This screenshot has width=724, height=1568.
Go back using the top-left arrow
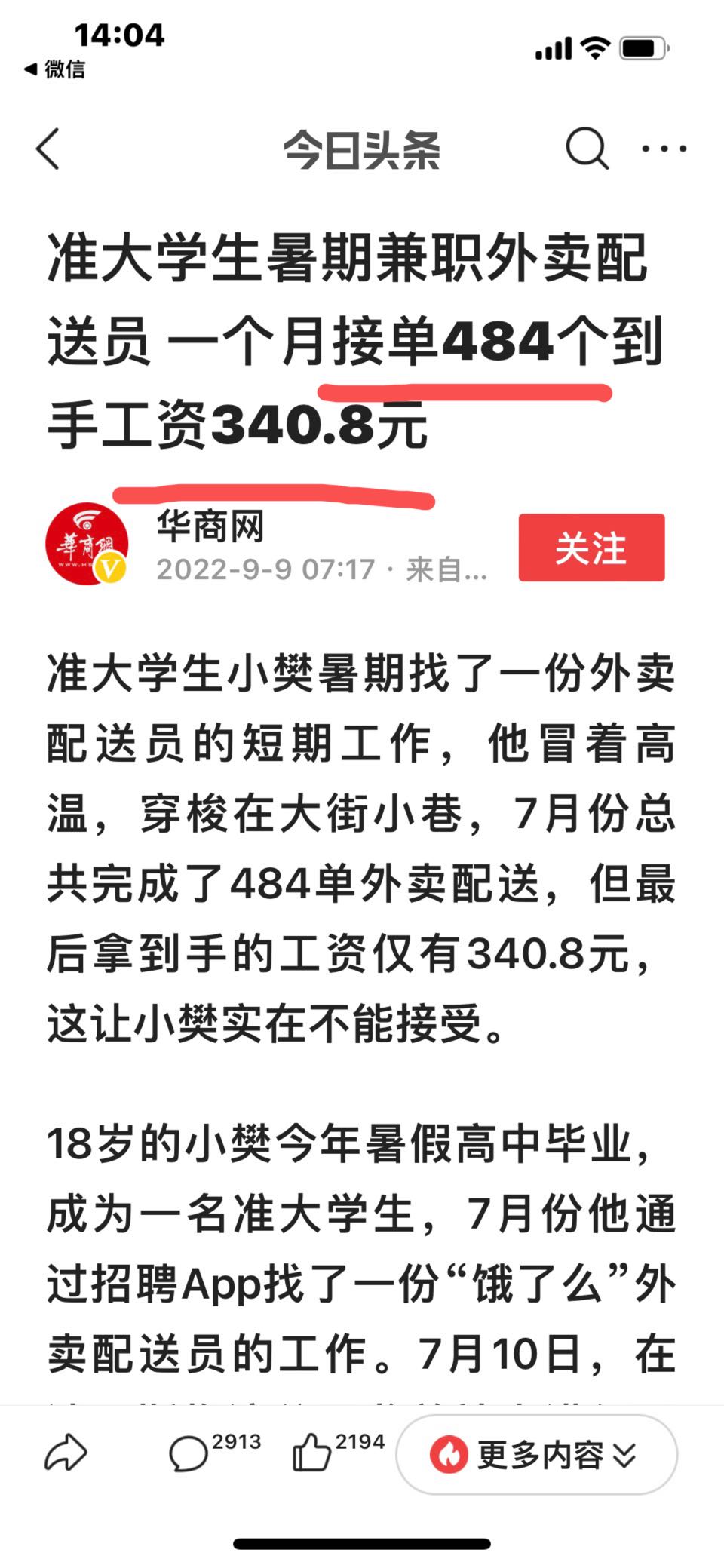48,149
